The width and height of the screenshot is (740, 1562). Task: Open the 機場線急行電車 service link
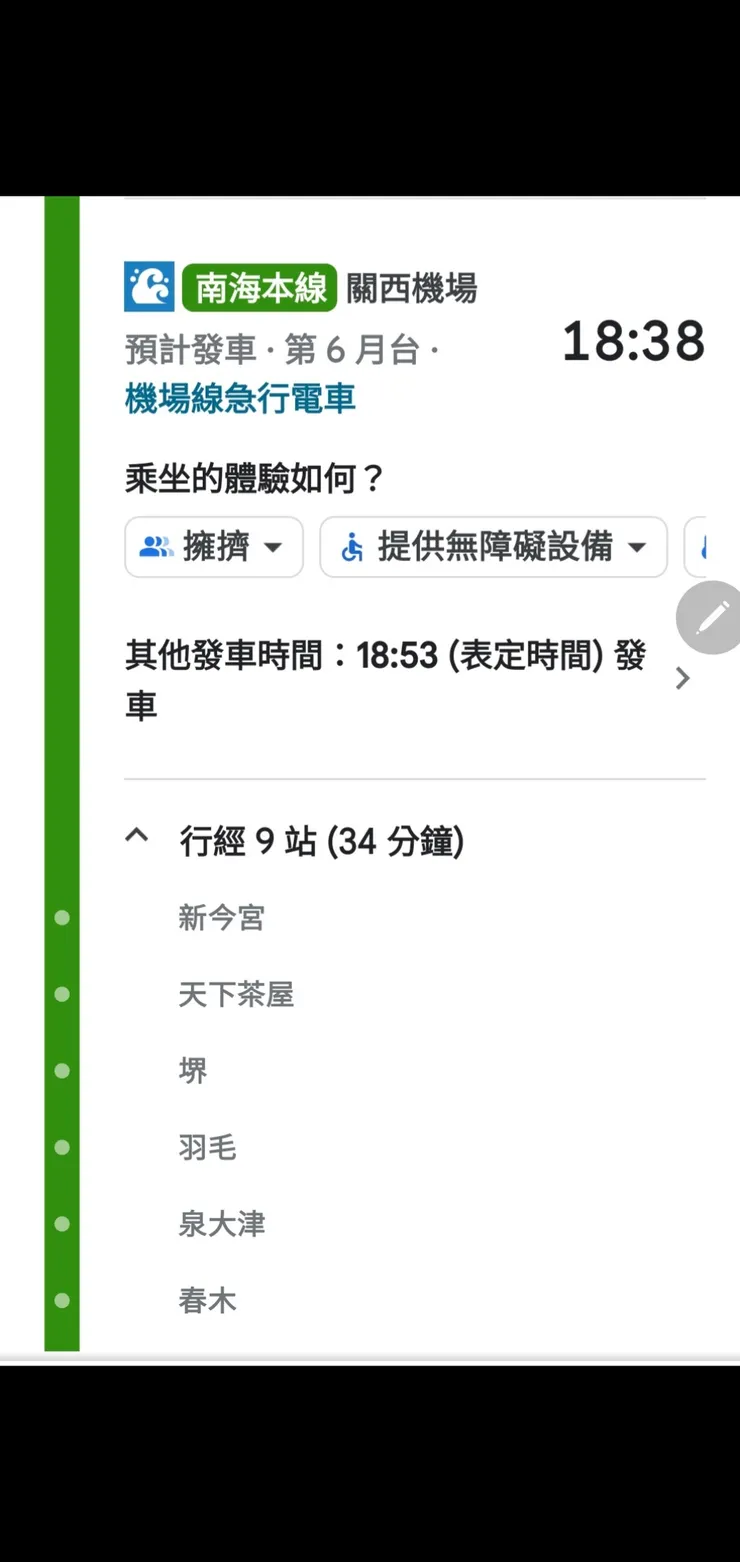pyautogui.click(x=240, y=398)
